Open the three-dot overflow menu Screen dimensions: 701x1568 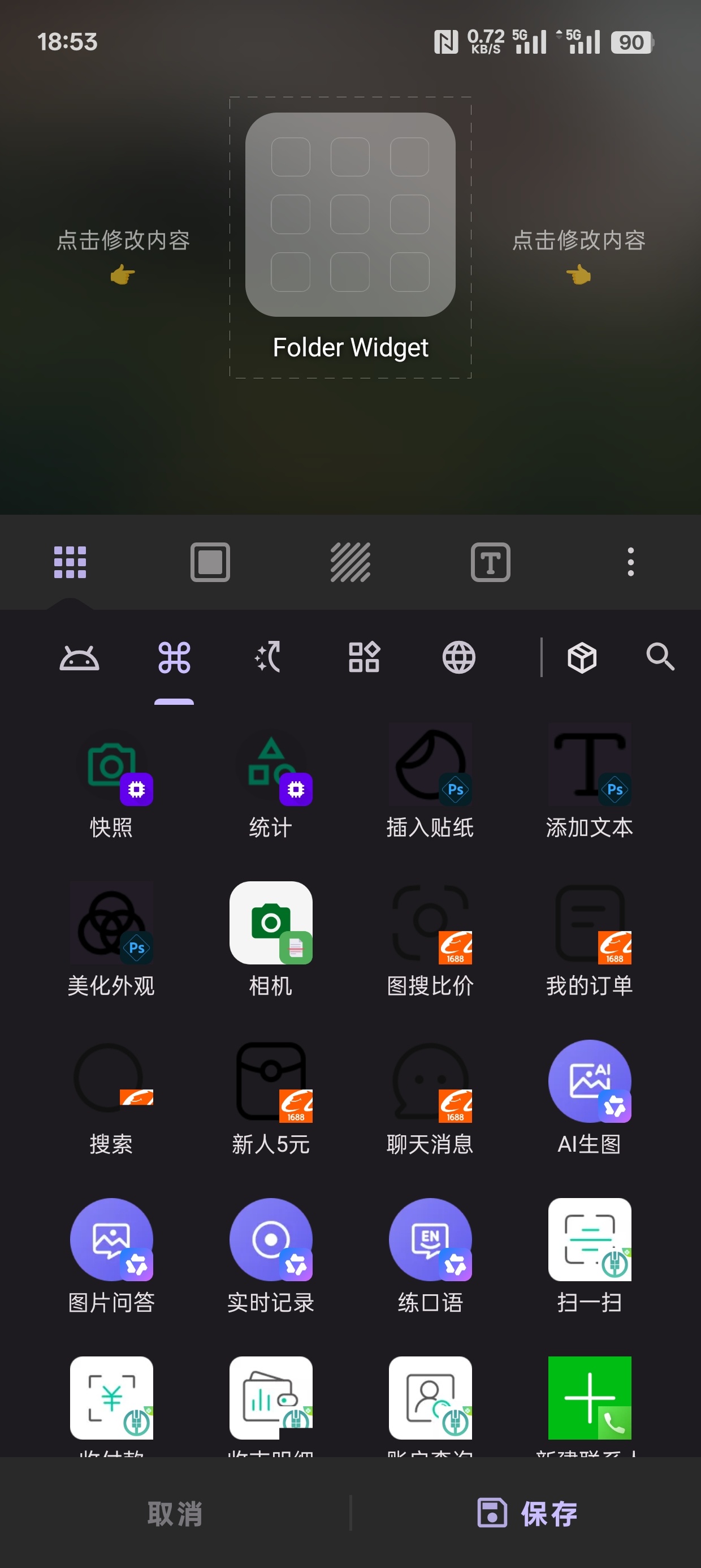[x=630, y=561]
